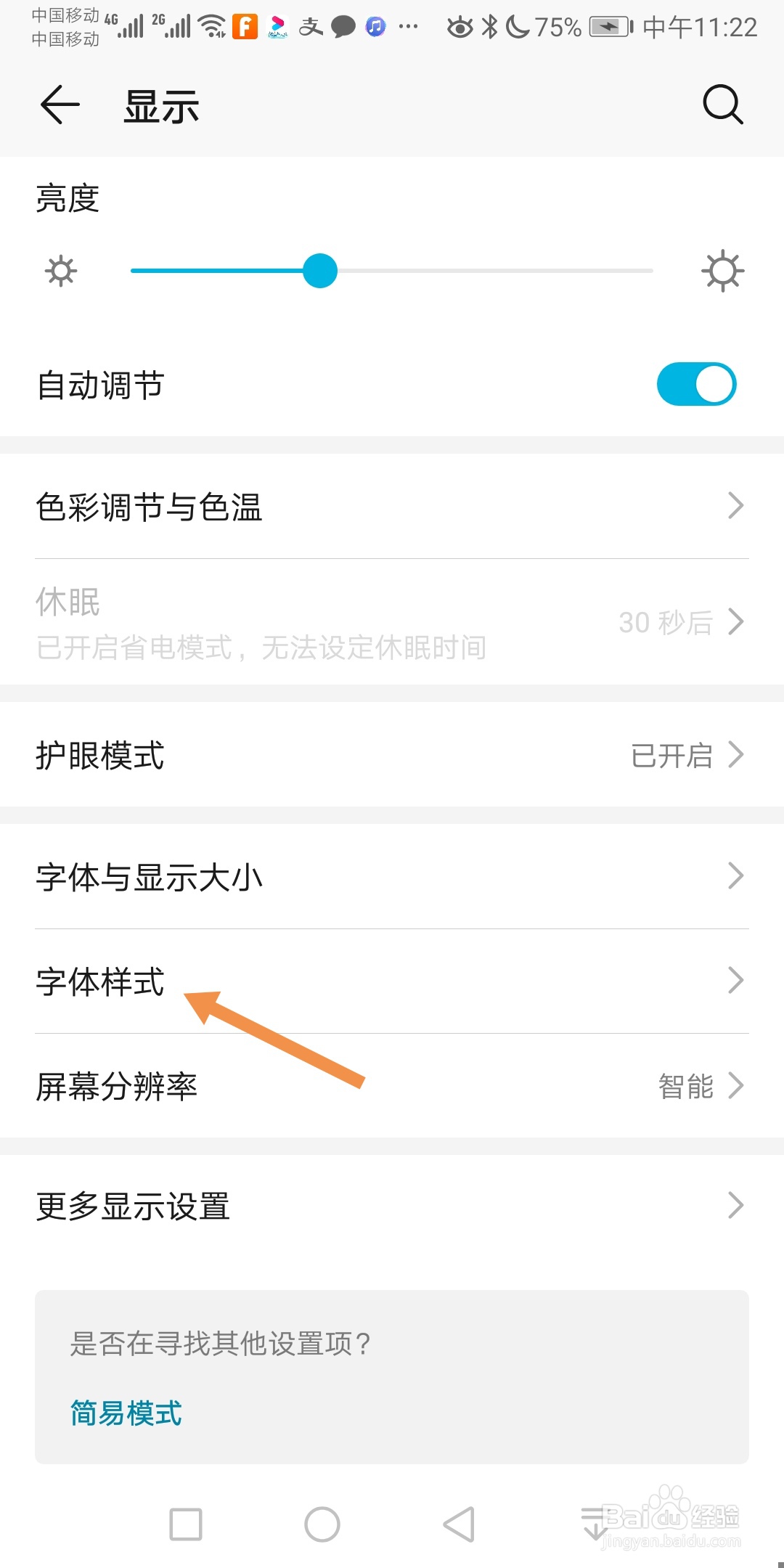Click the back arrow to leave Display settings
The image size is (784, 1568).
(59, 105)
